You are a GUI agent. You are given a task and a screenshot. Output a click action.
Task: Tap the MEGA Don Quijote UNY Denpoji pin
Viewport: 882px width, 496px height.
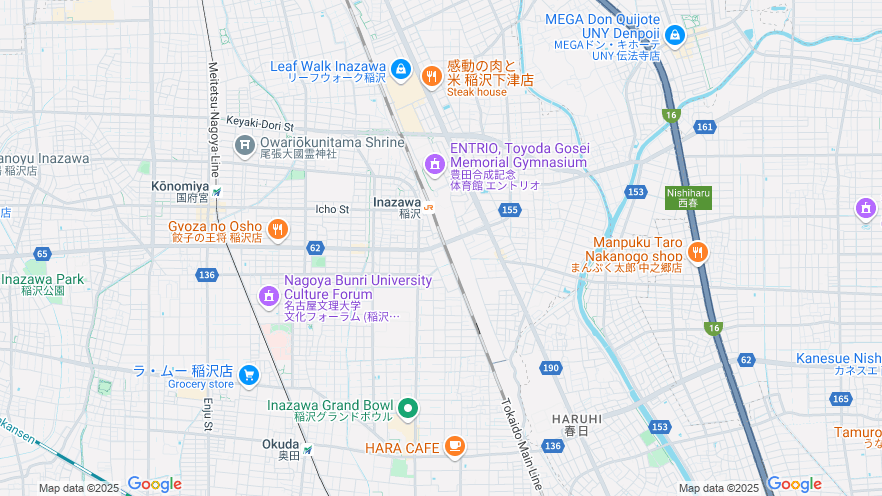point(675,35)
